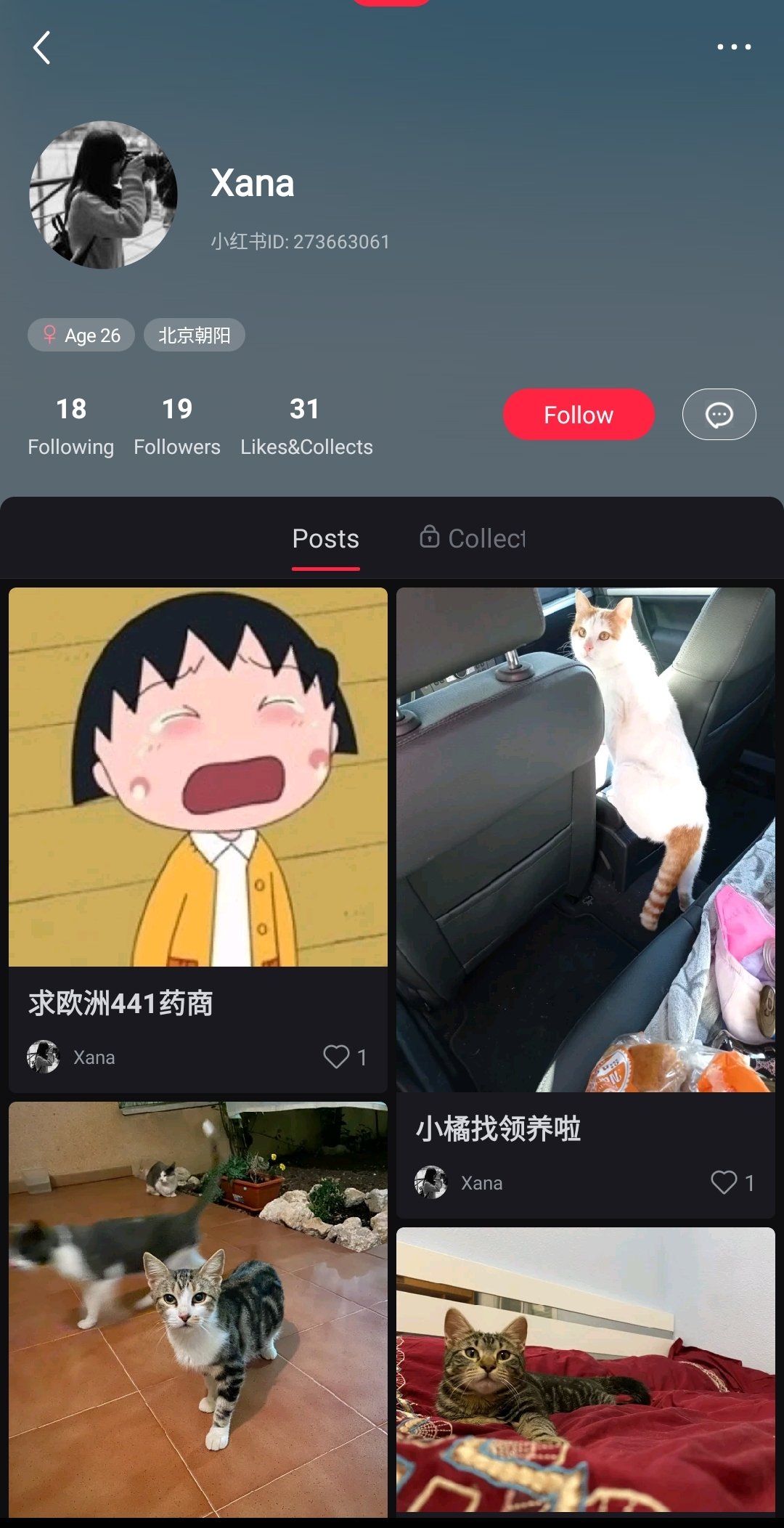The image size is (784, 1528).
Task: Follow Xana
Action: pyautogui.click(x=578, y=415)
